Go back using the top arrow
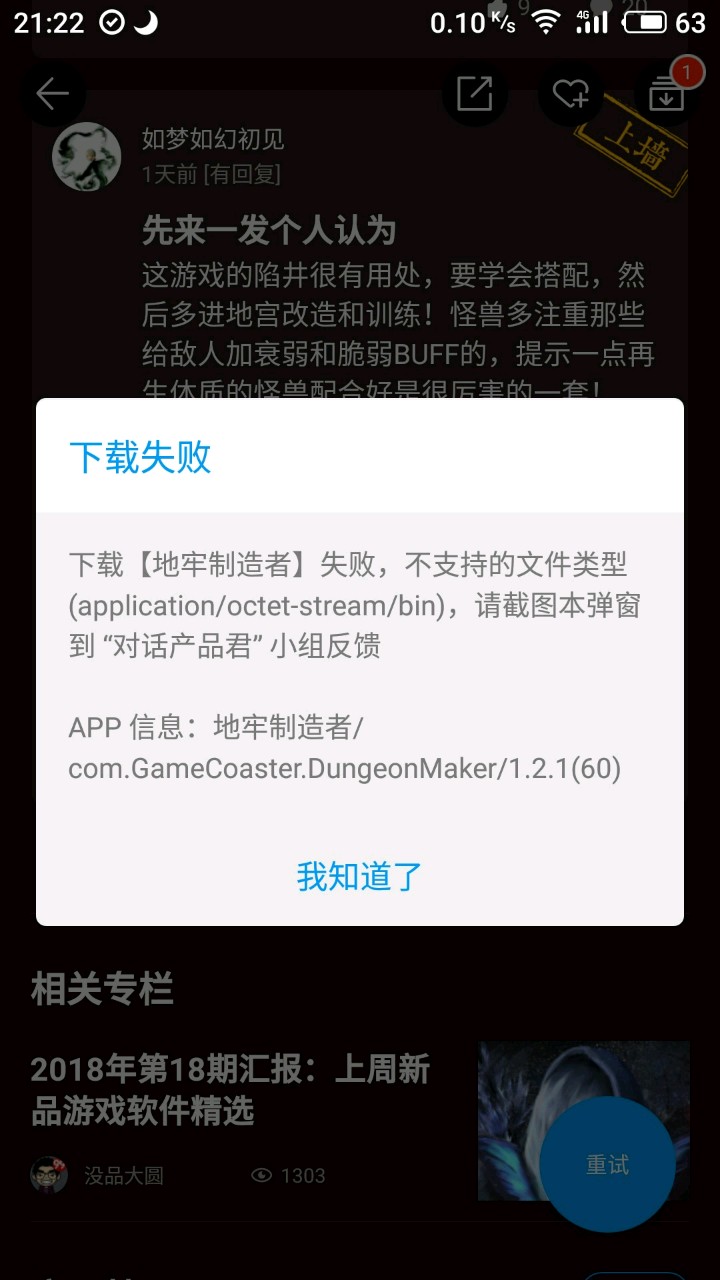Screen dimensions: 720x1280 [52, 94]
